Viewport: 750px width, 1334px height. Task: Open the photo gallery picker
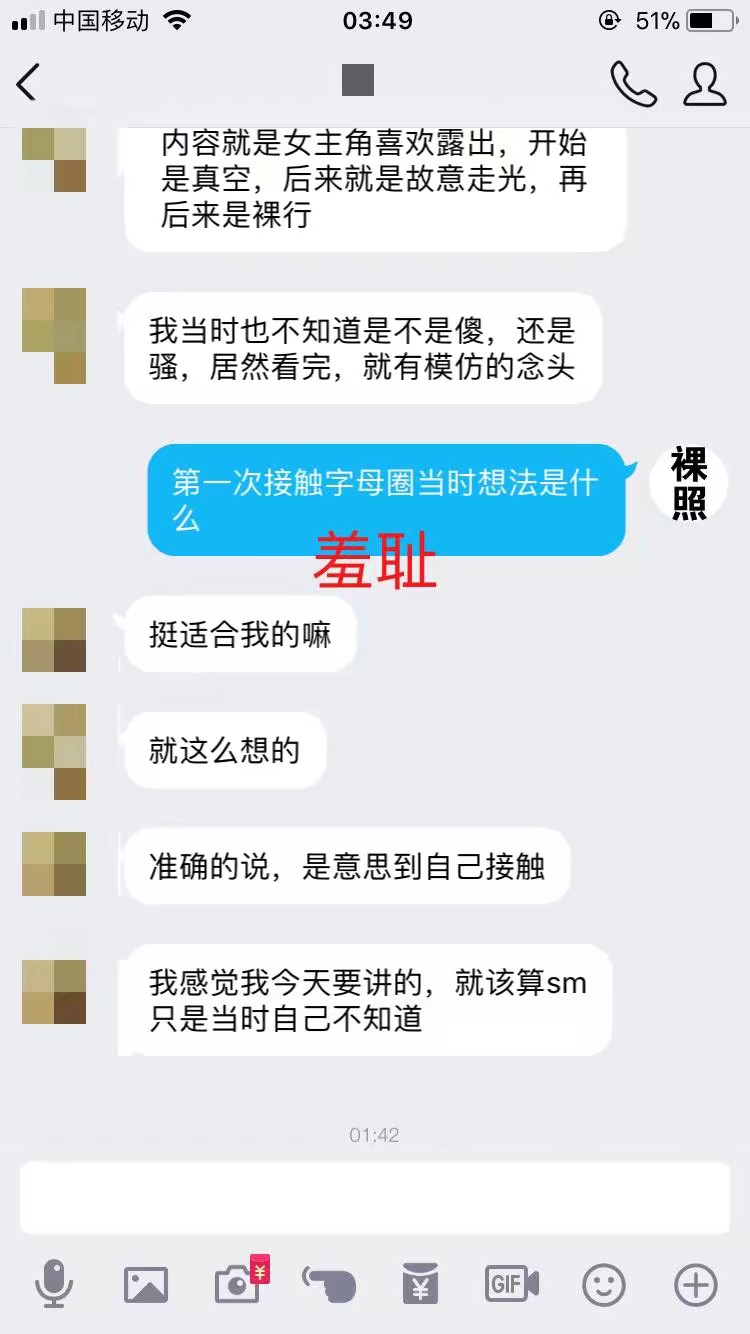146,1284
